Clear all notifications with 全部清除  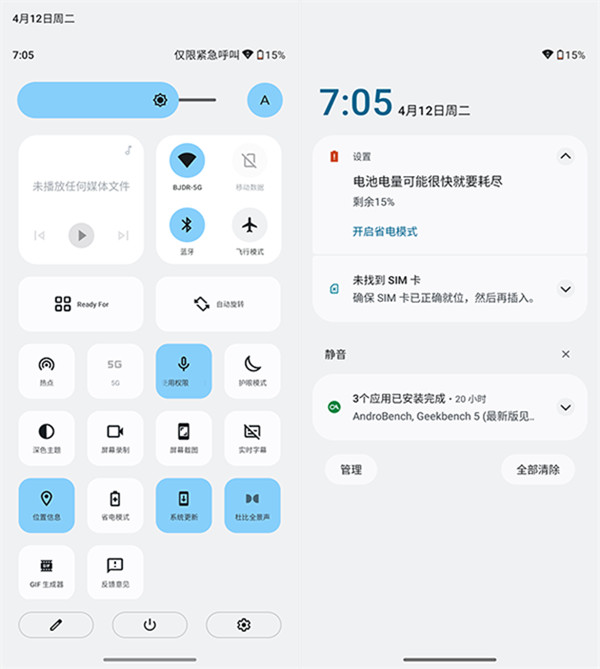tap(538, 469)
